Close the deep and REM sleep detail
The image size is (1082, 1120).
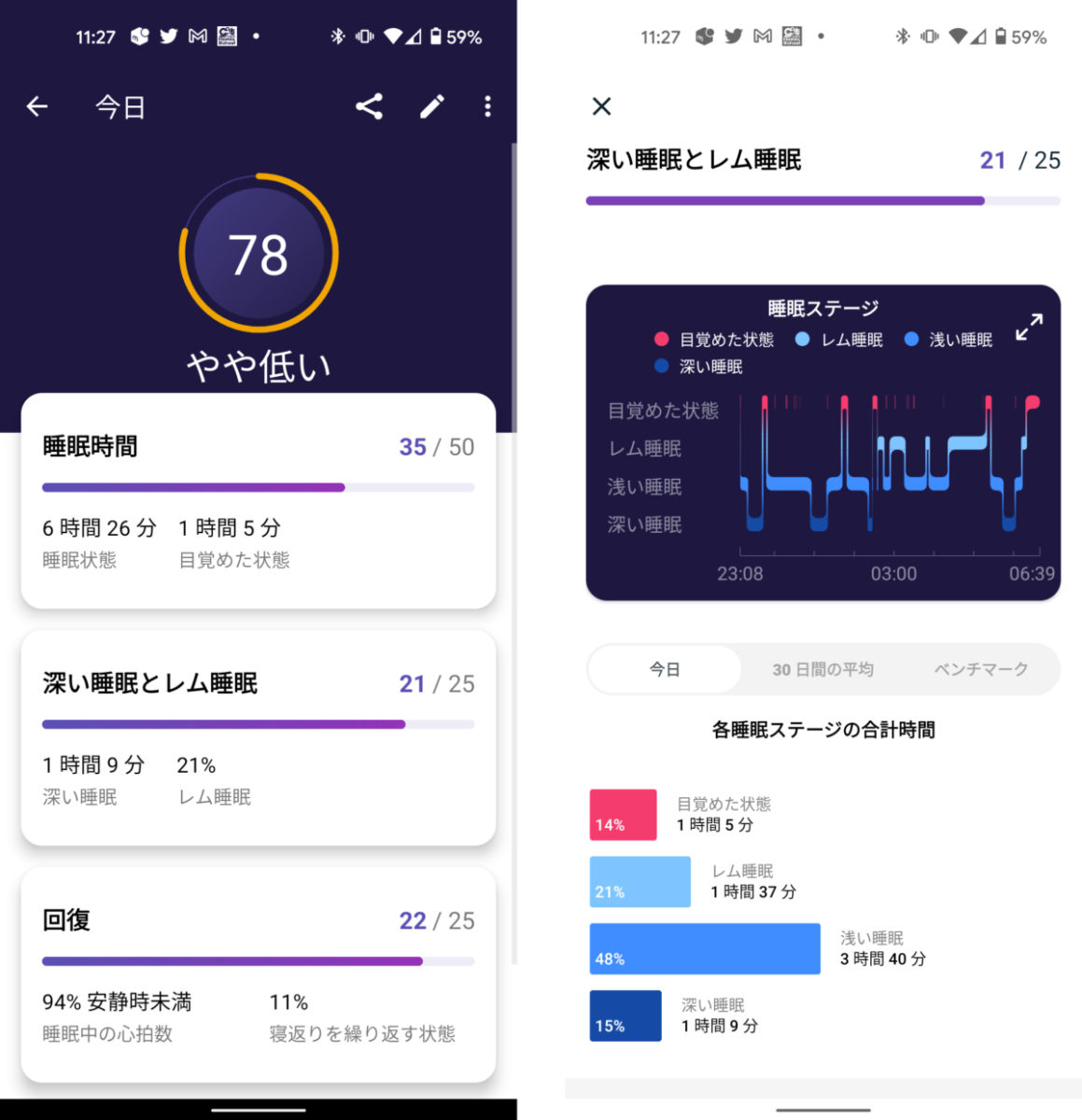(602, 106)
